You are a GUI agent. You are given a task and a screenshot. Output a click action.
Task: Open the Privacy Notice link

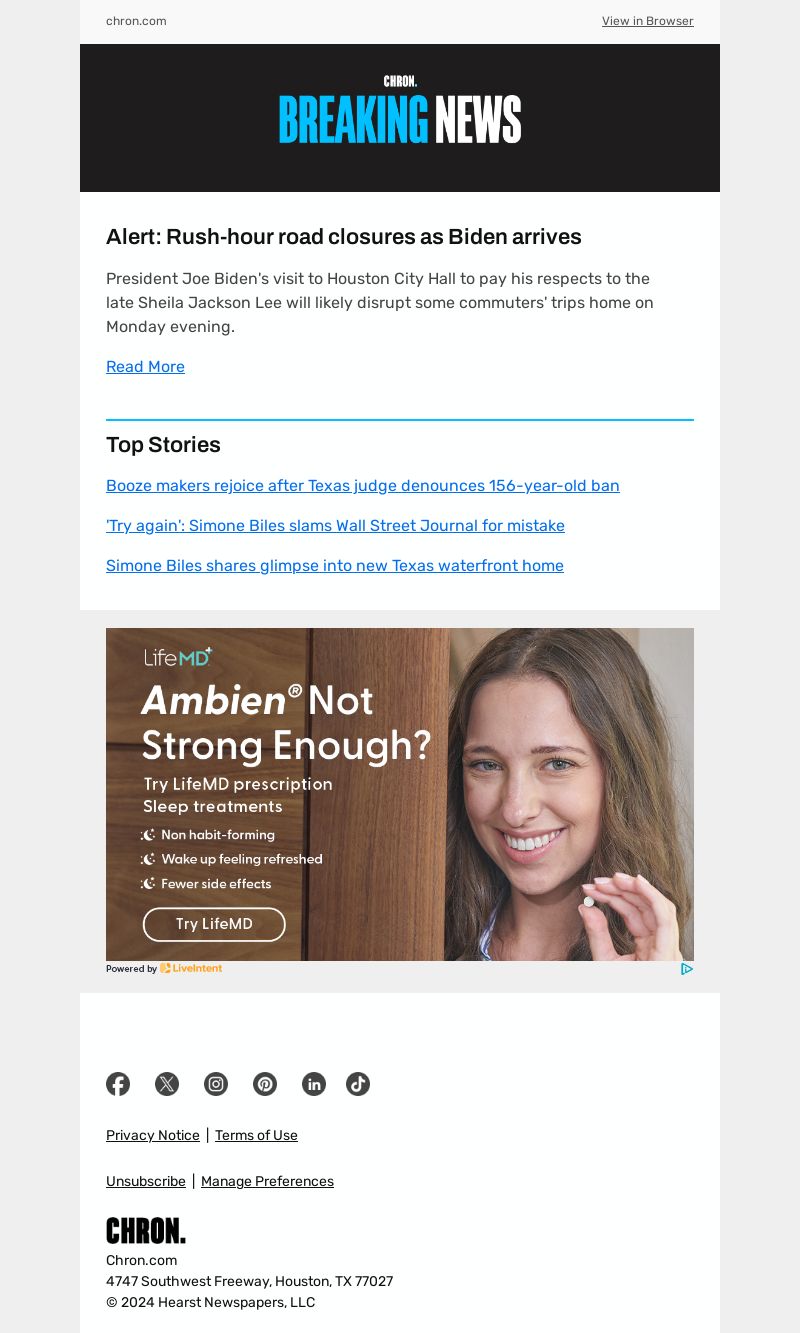coord(153,1135)
